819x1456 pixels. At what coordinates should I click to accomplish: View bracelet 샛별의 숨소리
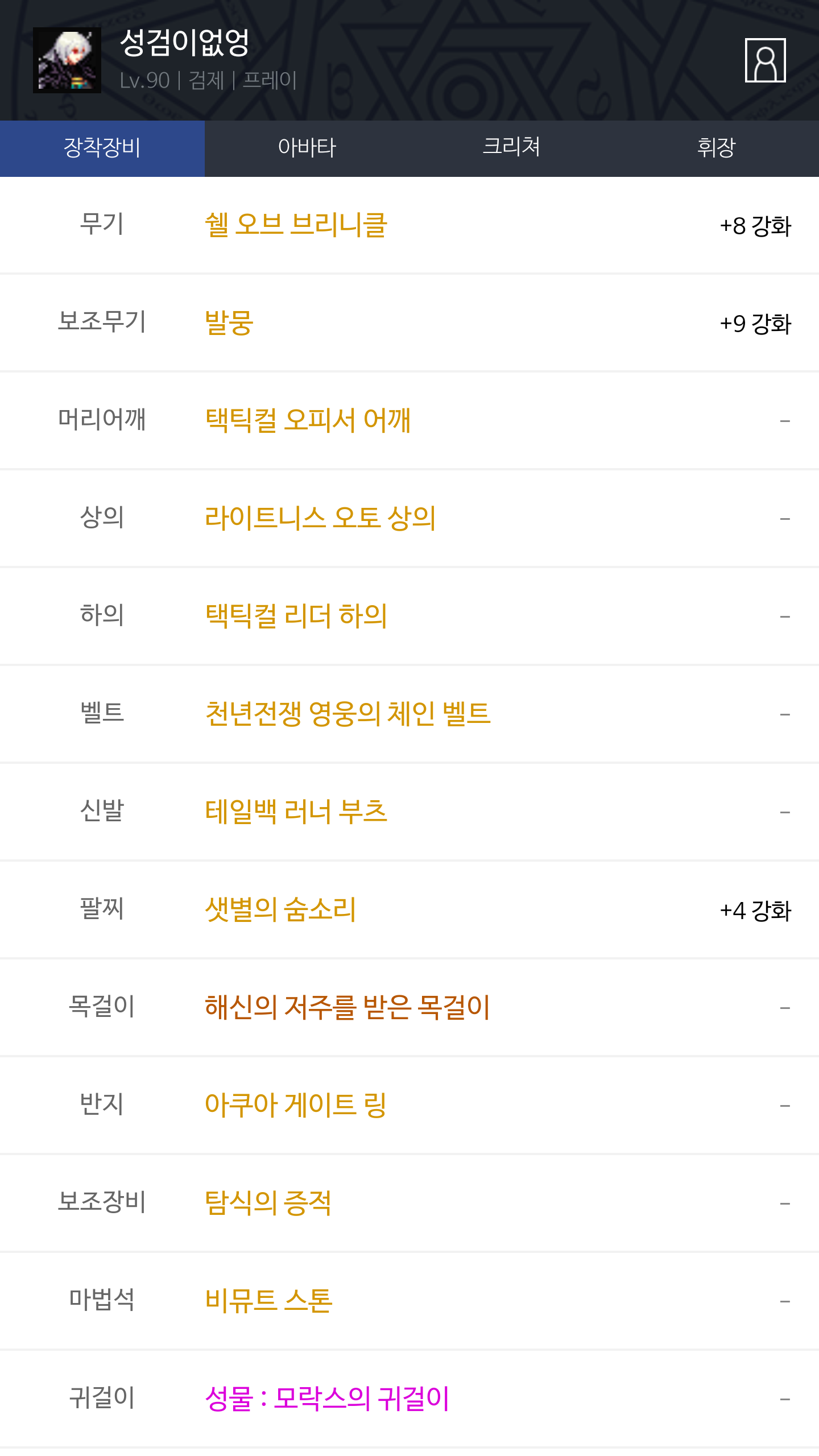[x=280, y=910]
